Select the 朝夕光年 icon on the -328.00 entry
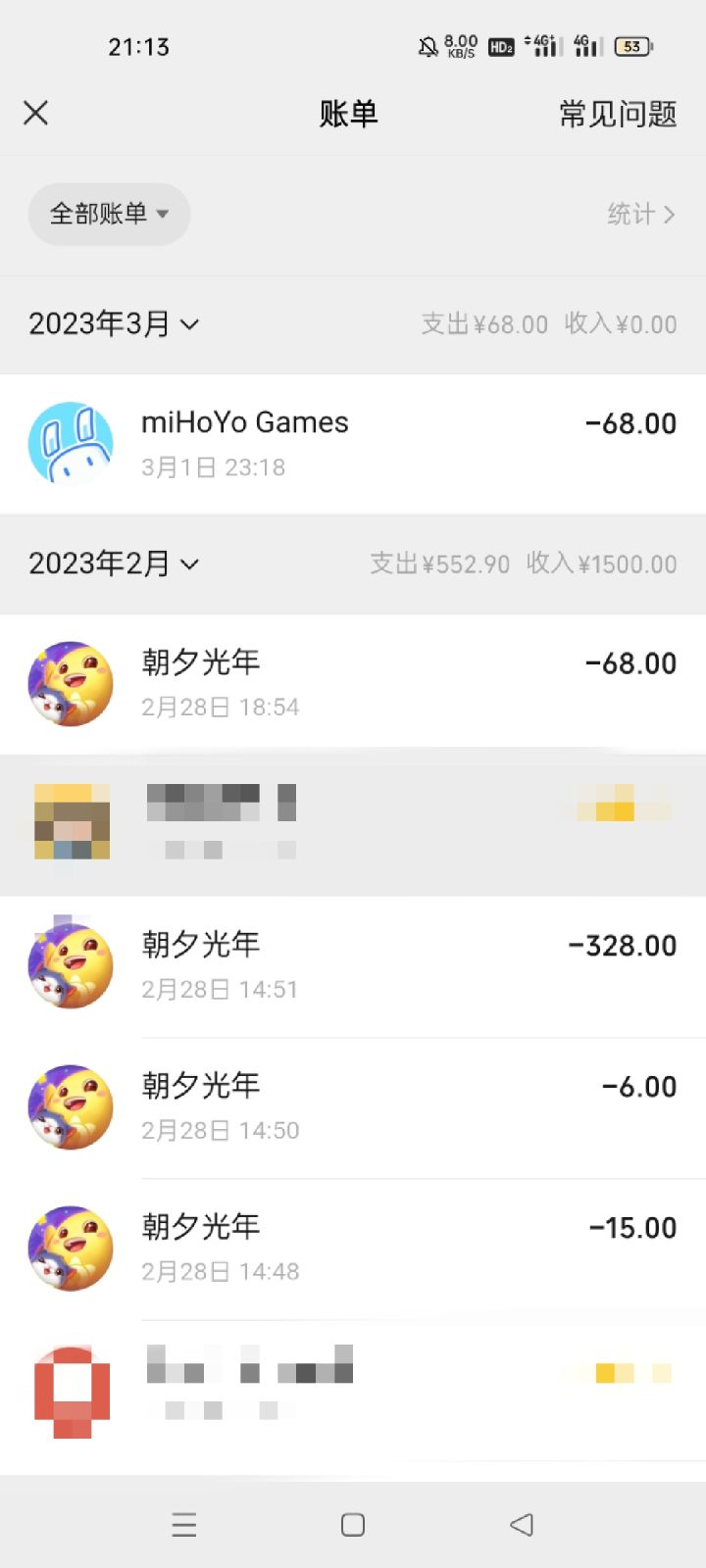 71,964
